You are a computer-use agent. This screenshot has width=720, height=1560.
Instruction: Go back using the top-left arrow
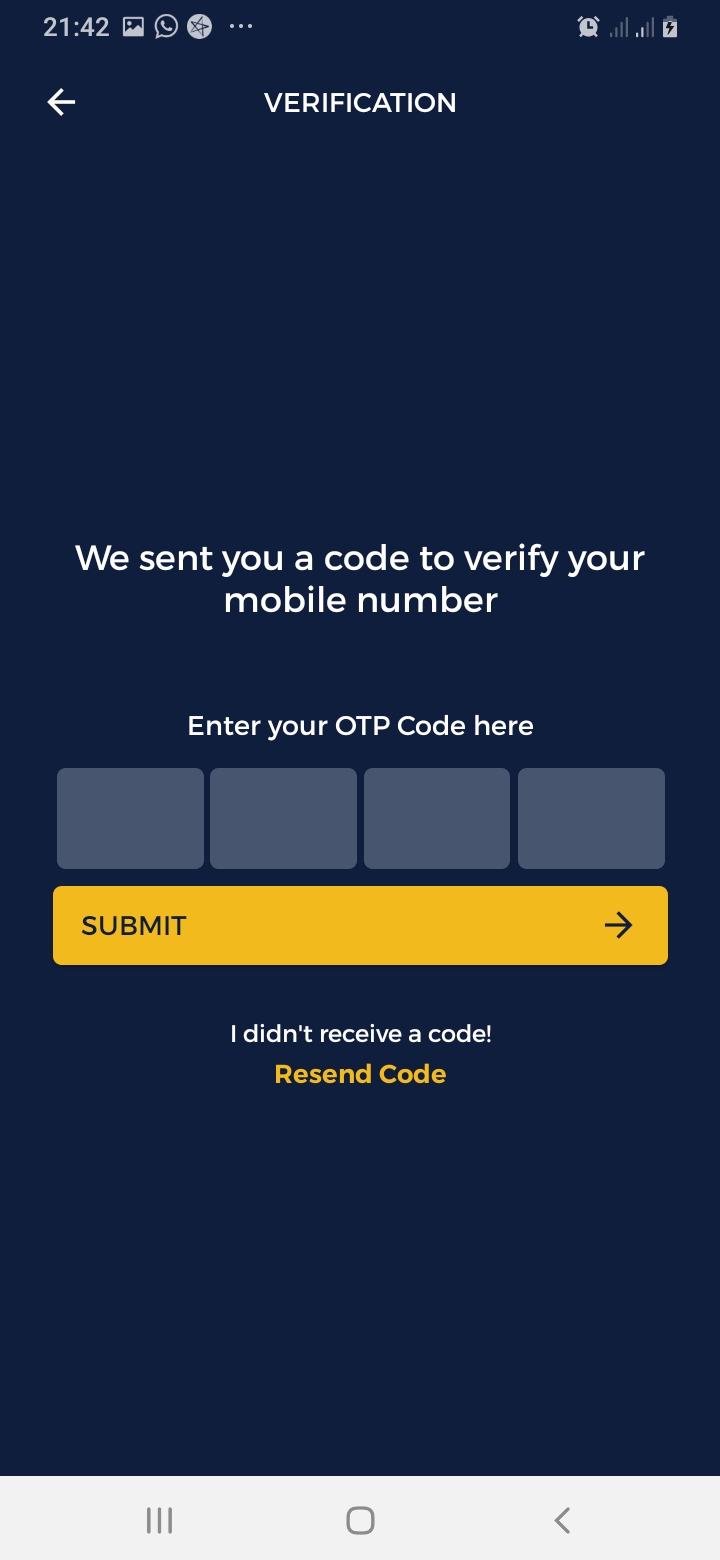(x=61, y=102)
